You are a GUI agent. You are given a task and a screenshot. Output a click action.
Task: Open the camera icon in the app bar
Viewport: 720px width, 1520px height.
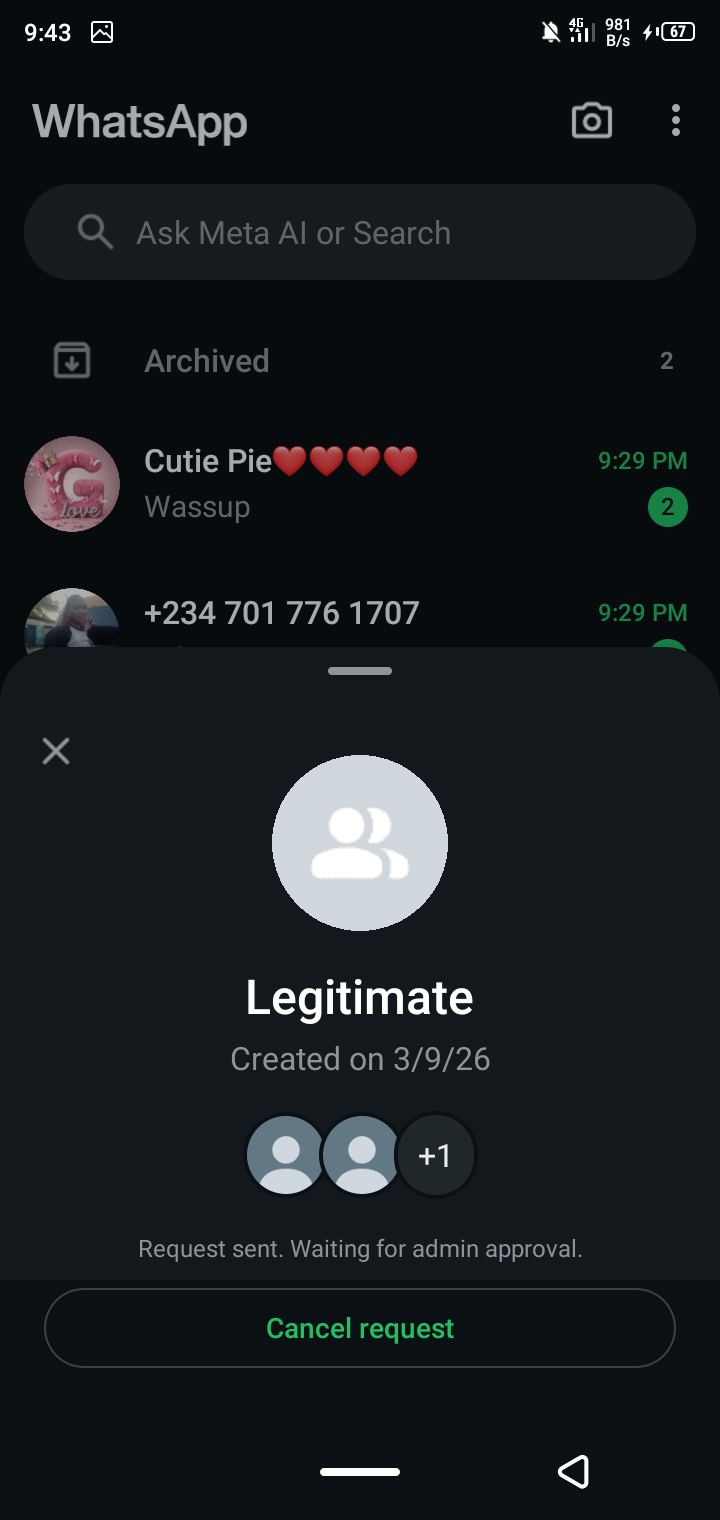pyautogui.click(x=591, y=121)
